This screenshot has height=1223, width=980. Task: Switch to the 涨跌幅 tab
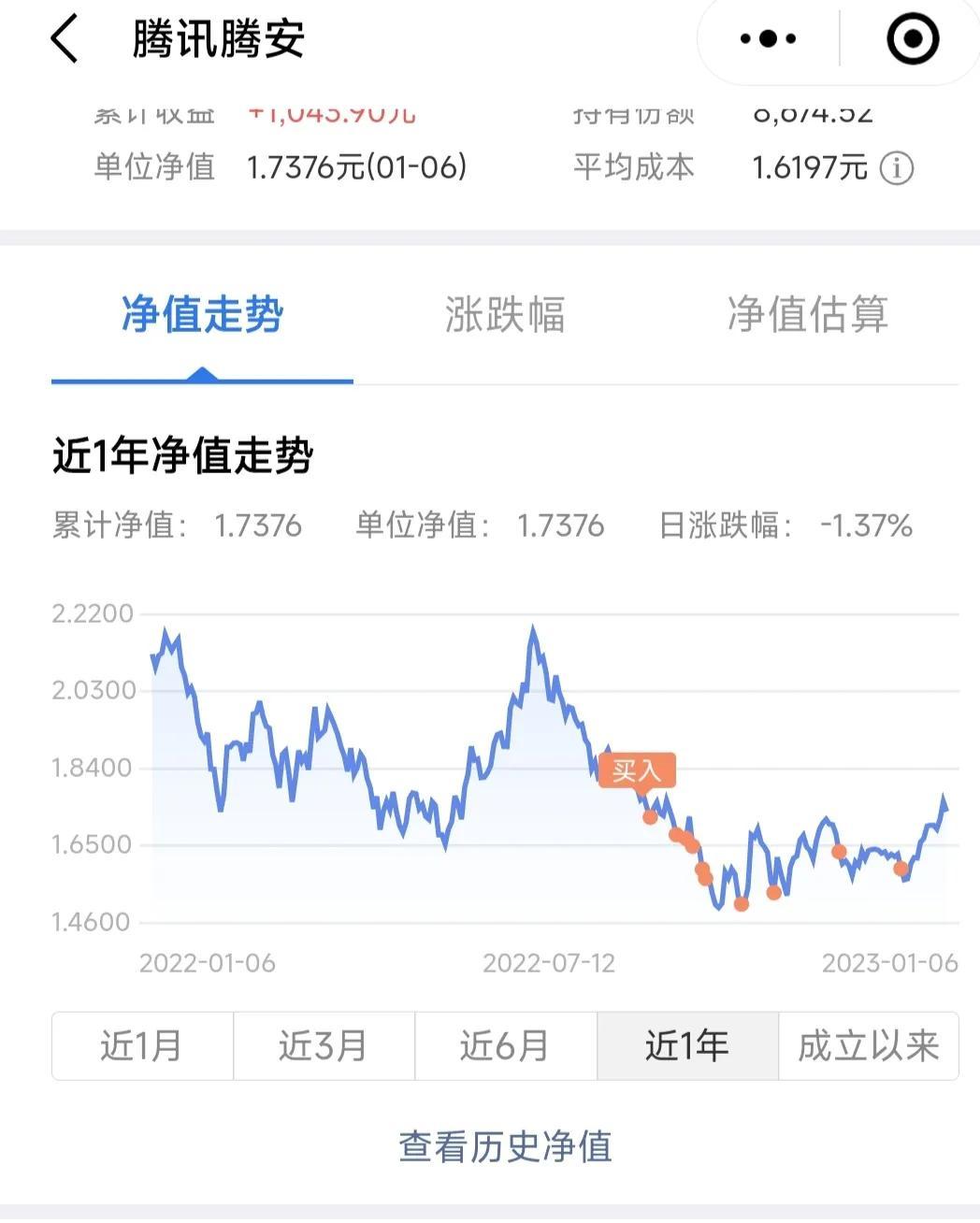click(x=505, y=314)
